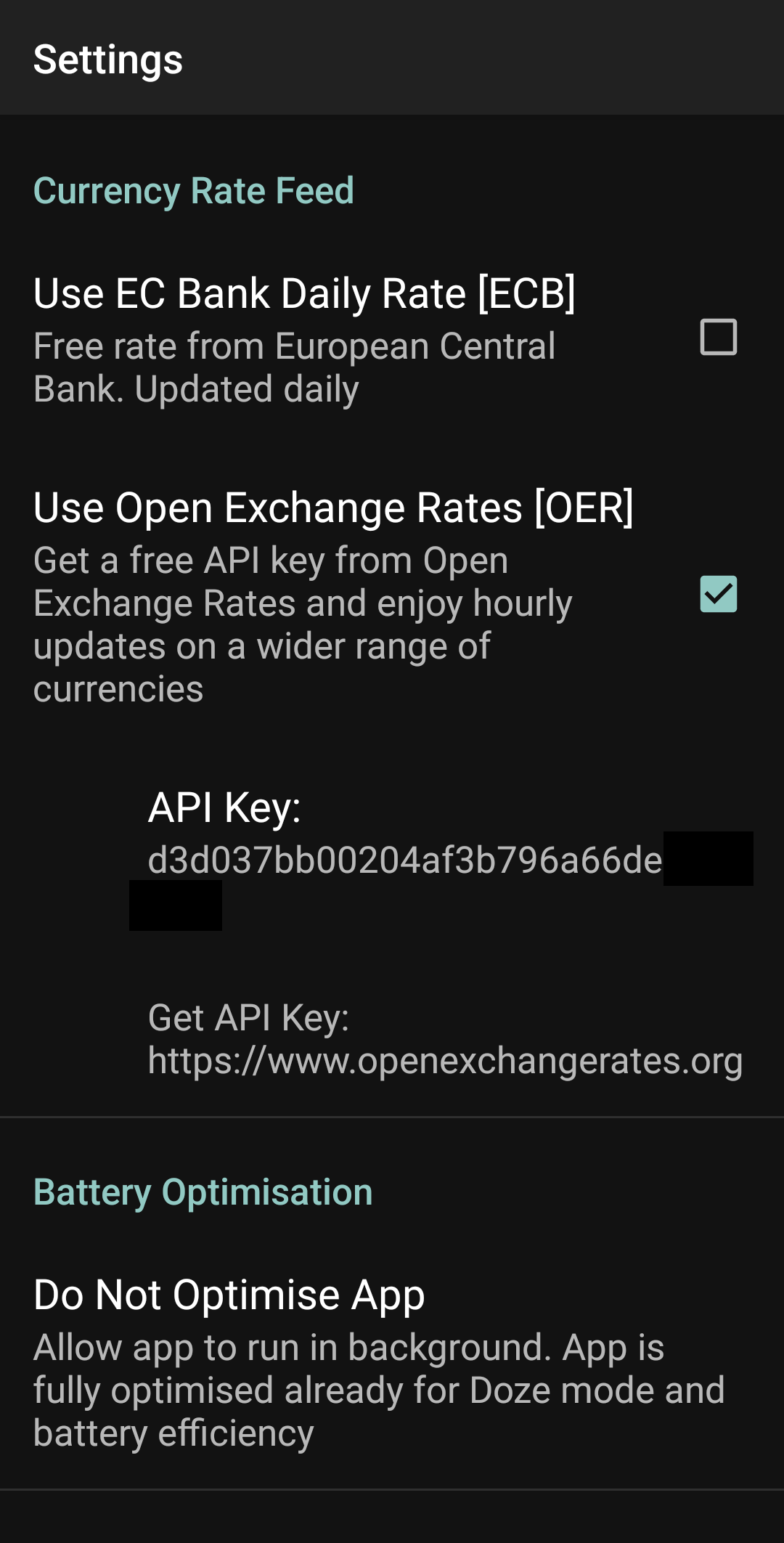Enable the EC Bank Daily Rate checkbox
This screenshot has width=784, height=1543.
click(718, 338)
